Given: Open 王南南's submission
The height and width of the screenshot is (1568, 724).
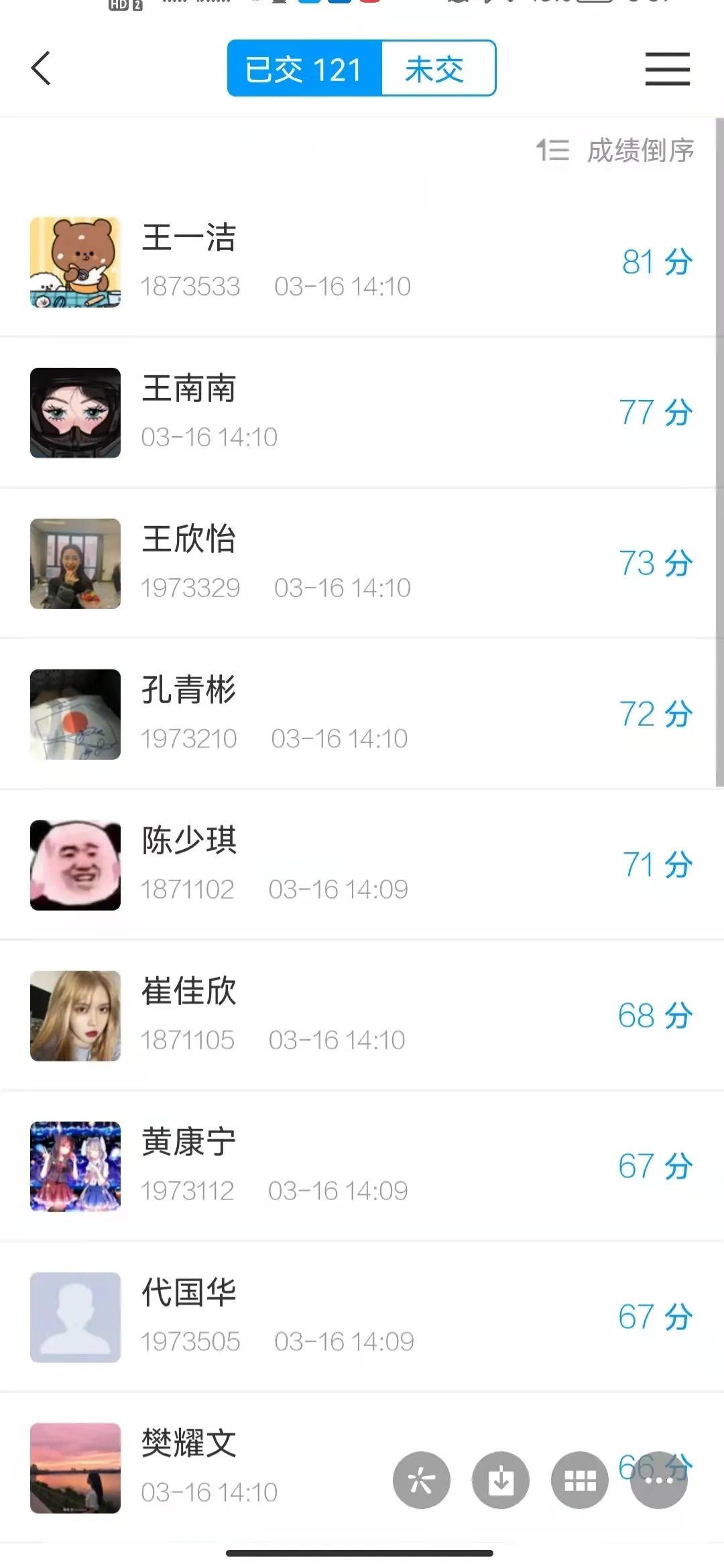Looking at the screenshot, I should point(362,413).
